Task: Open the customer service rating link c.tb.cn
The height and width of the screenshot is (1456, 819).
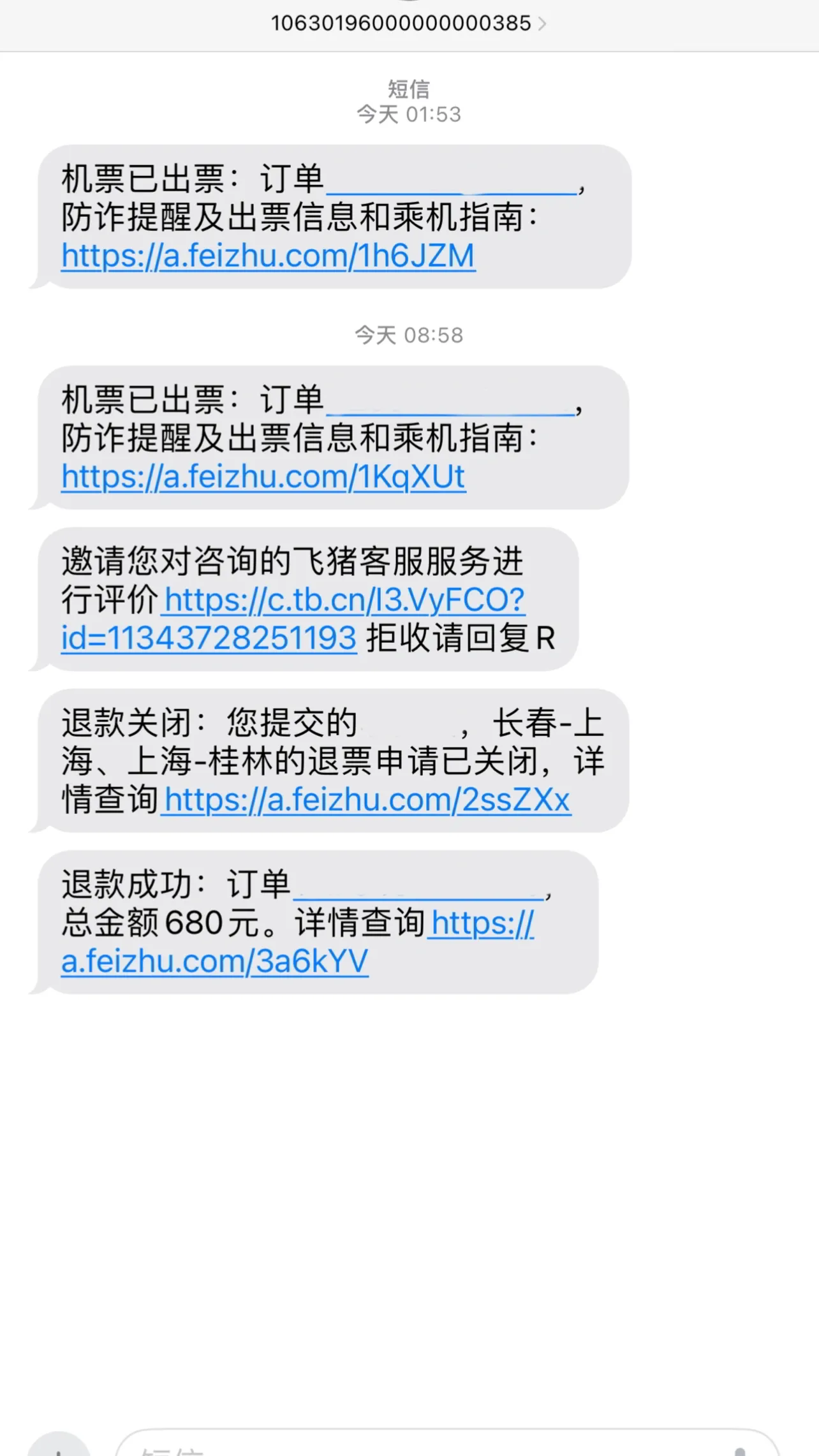Action: [x=343, y=599]
